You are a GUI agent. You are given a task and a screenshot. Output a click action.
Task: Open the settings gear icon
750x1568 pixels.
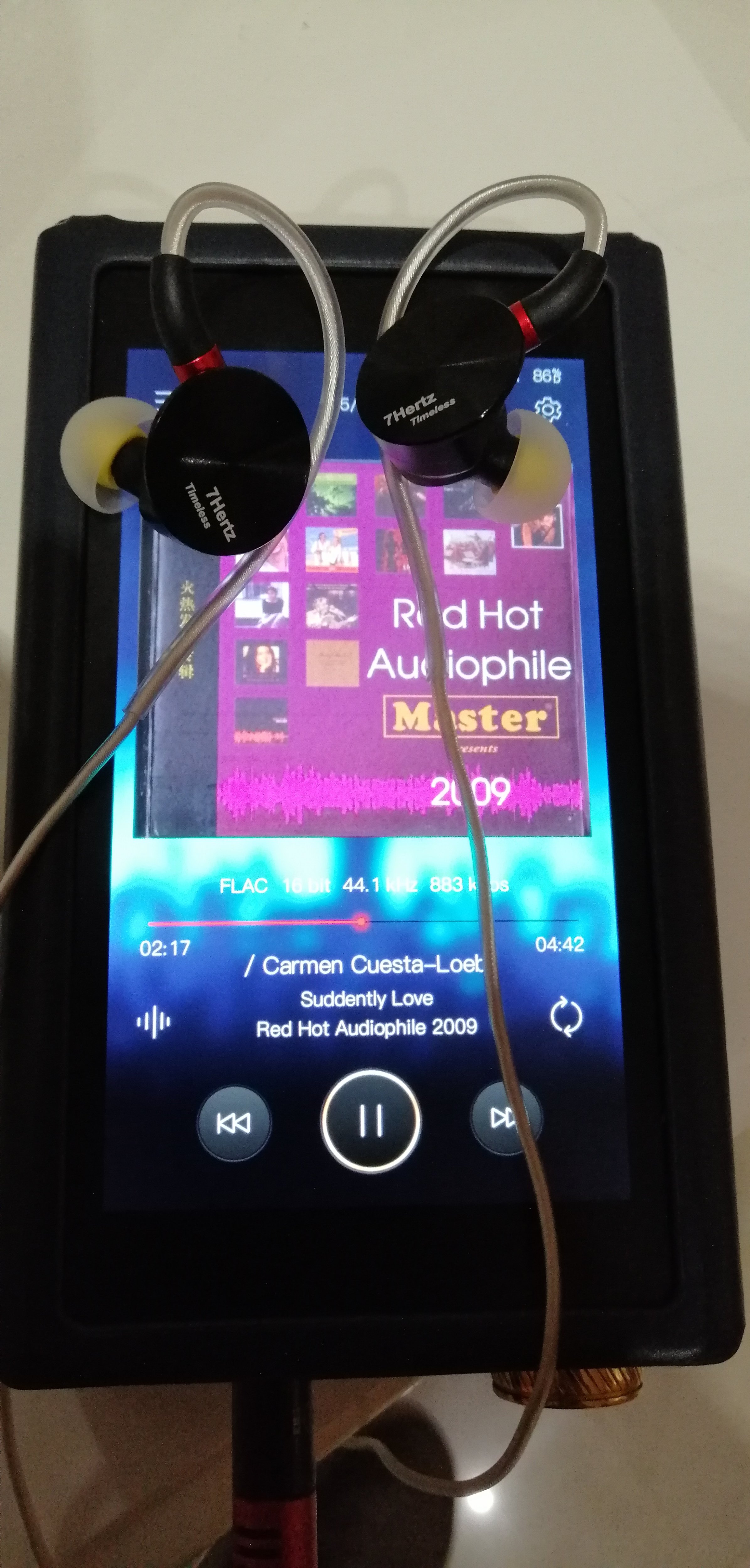coord(547,410)
